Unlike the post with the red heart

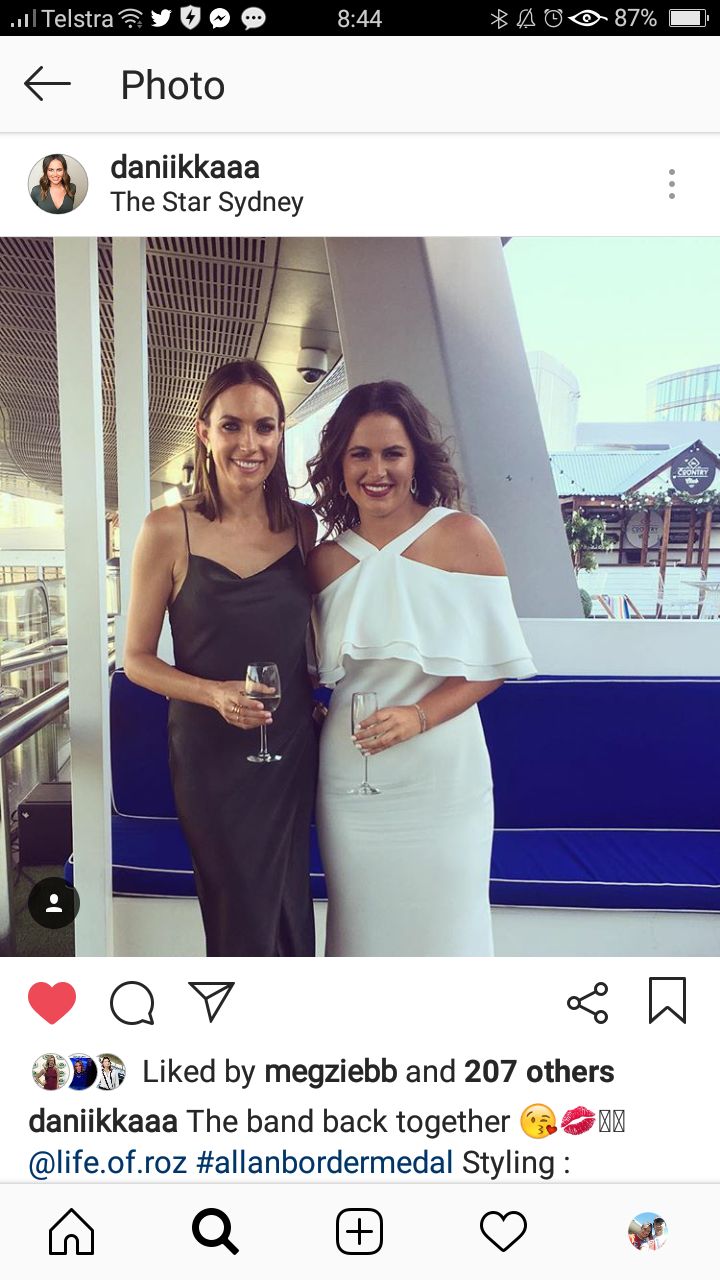point(52,1002)
